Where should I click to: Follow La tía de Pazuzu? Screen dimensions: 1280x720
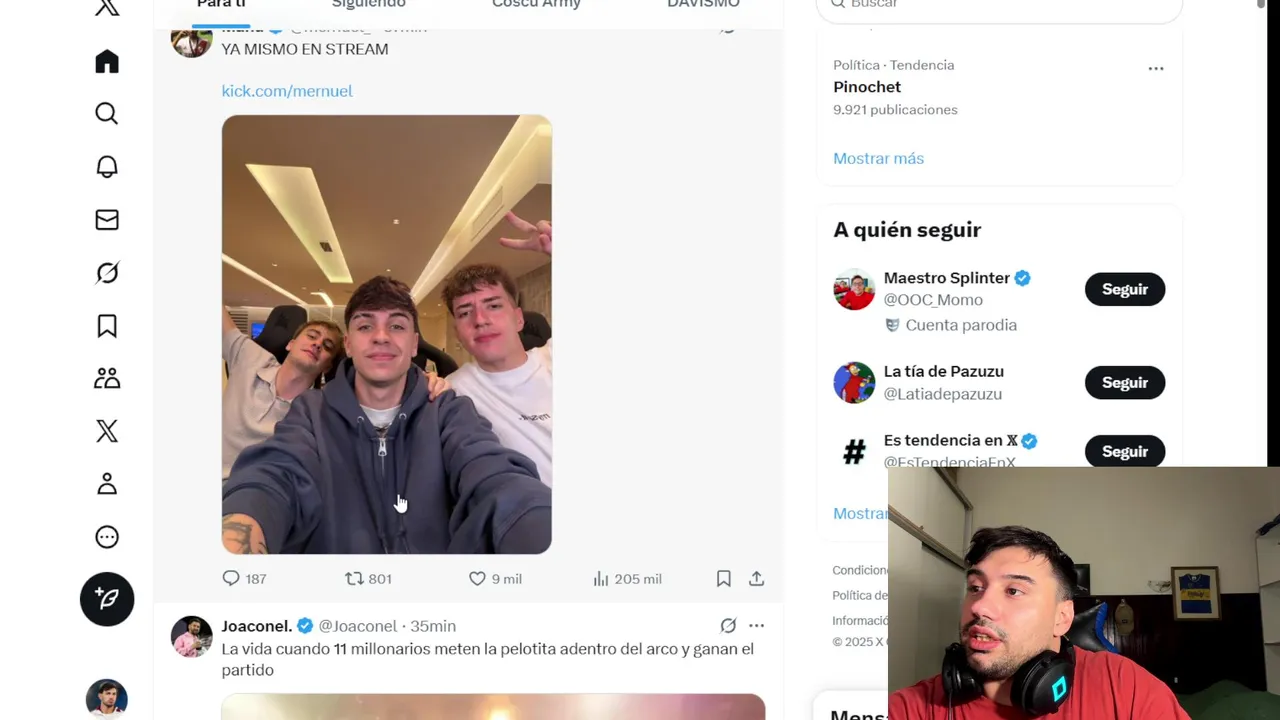(x=1124, y=382)
